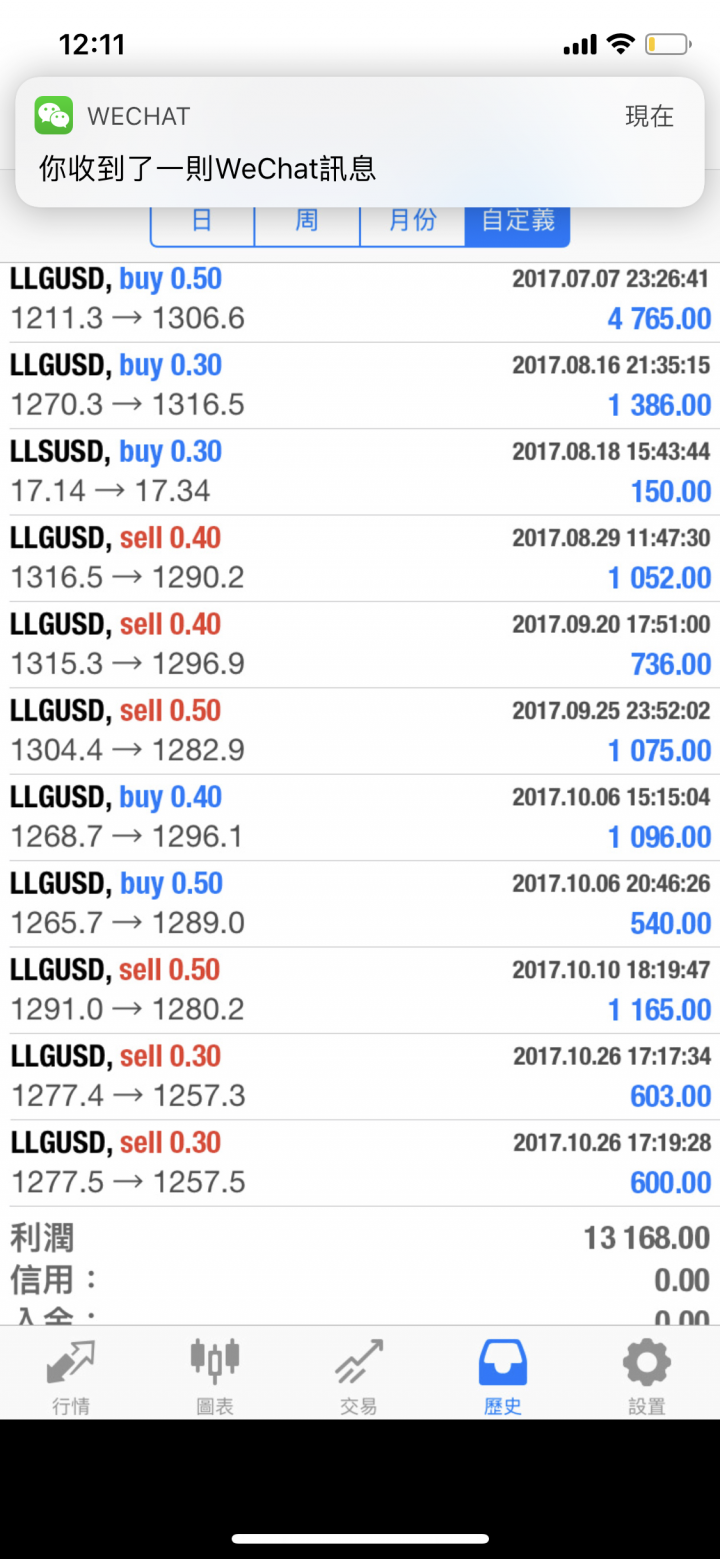Open the 設置 settings tab
The width and height of the screenshot is (720, 1559).
(x=647, y=1375)
